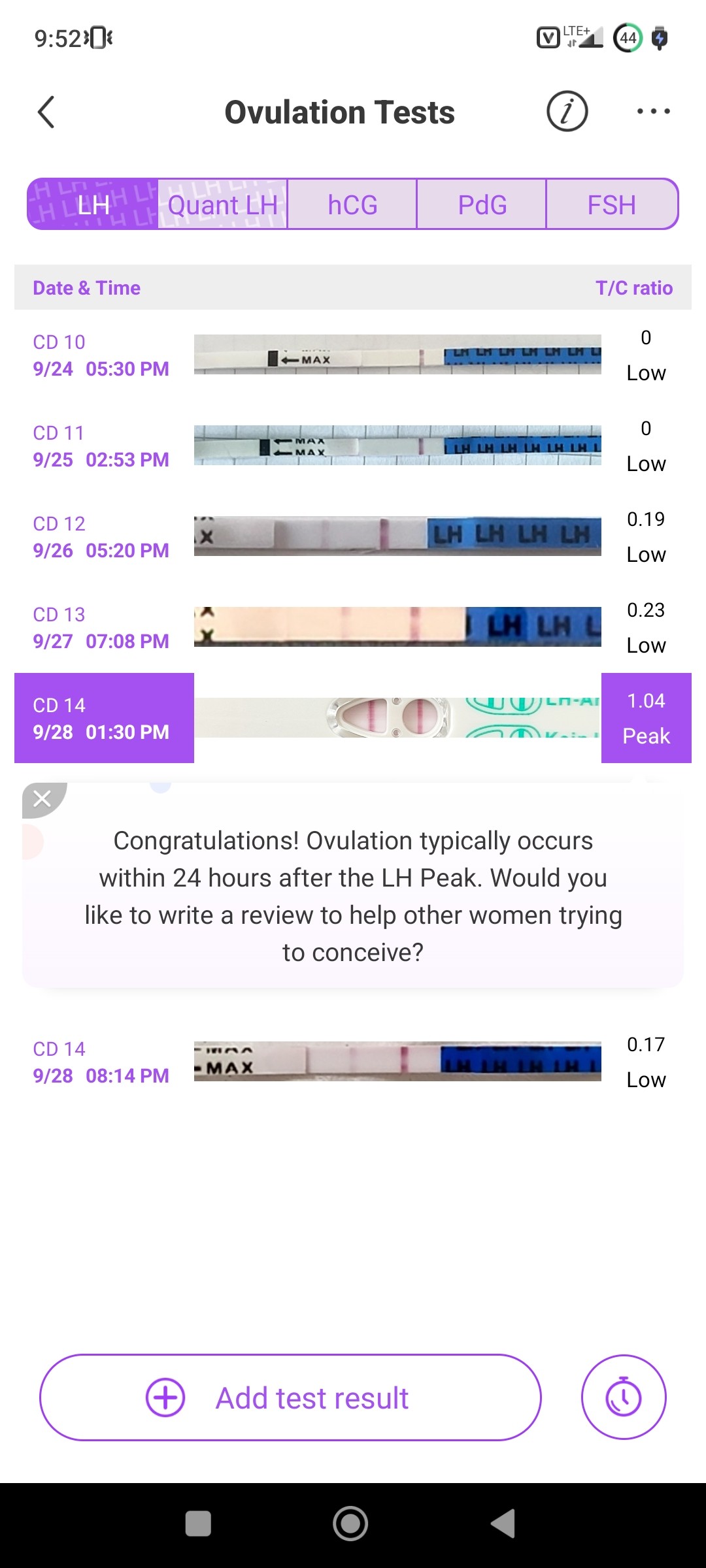Tap Add test result
Viewport: 706px width, 1568px height.
291,1397
